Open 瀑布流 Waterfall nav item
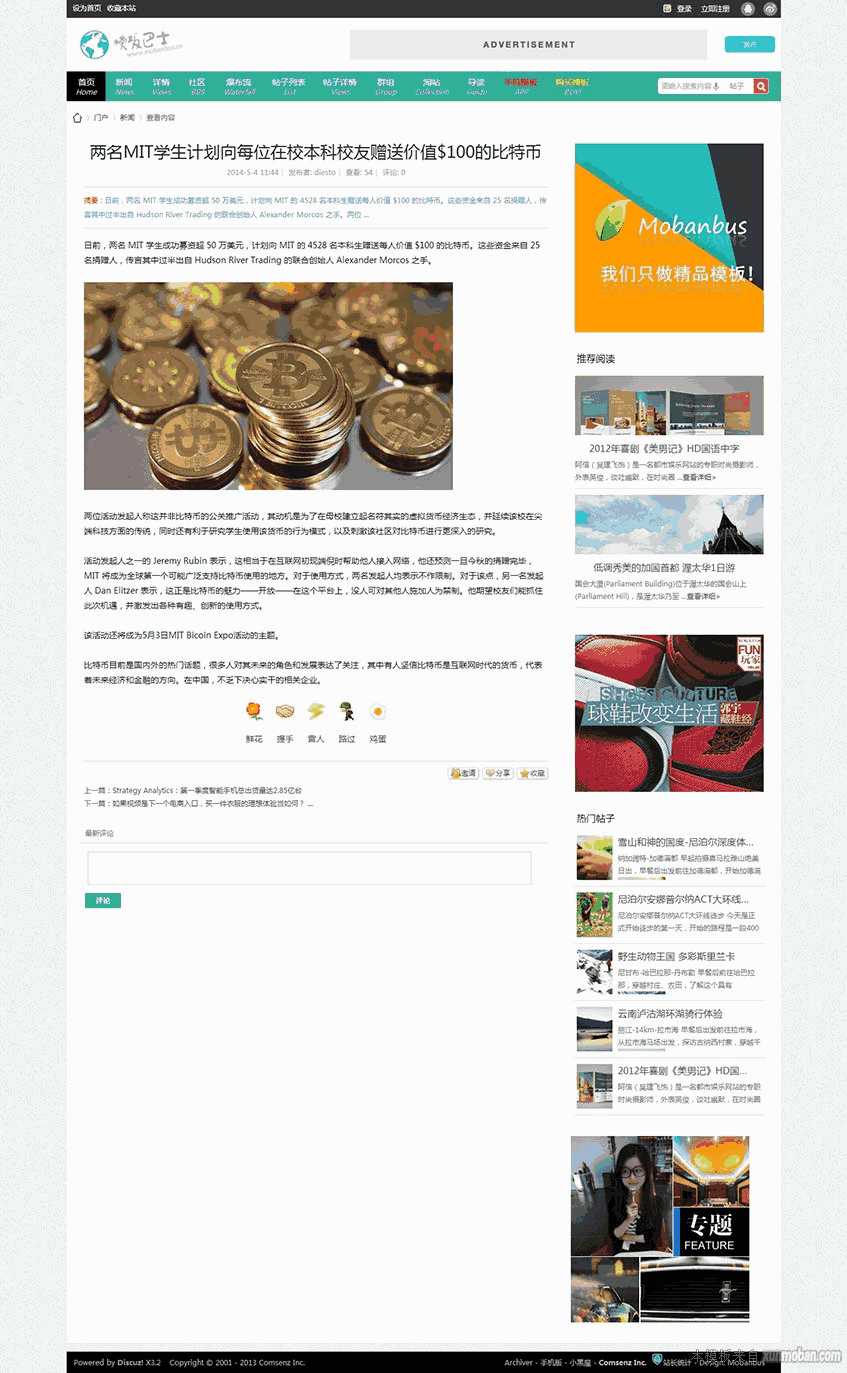The image size is (847, 1373). pos(239,86)
